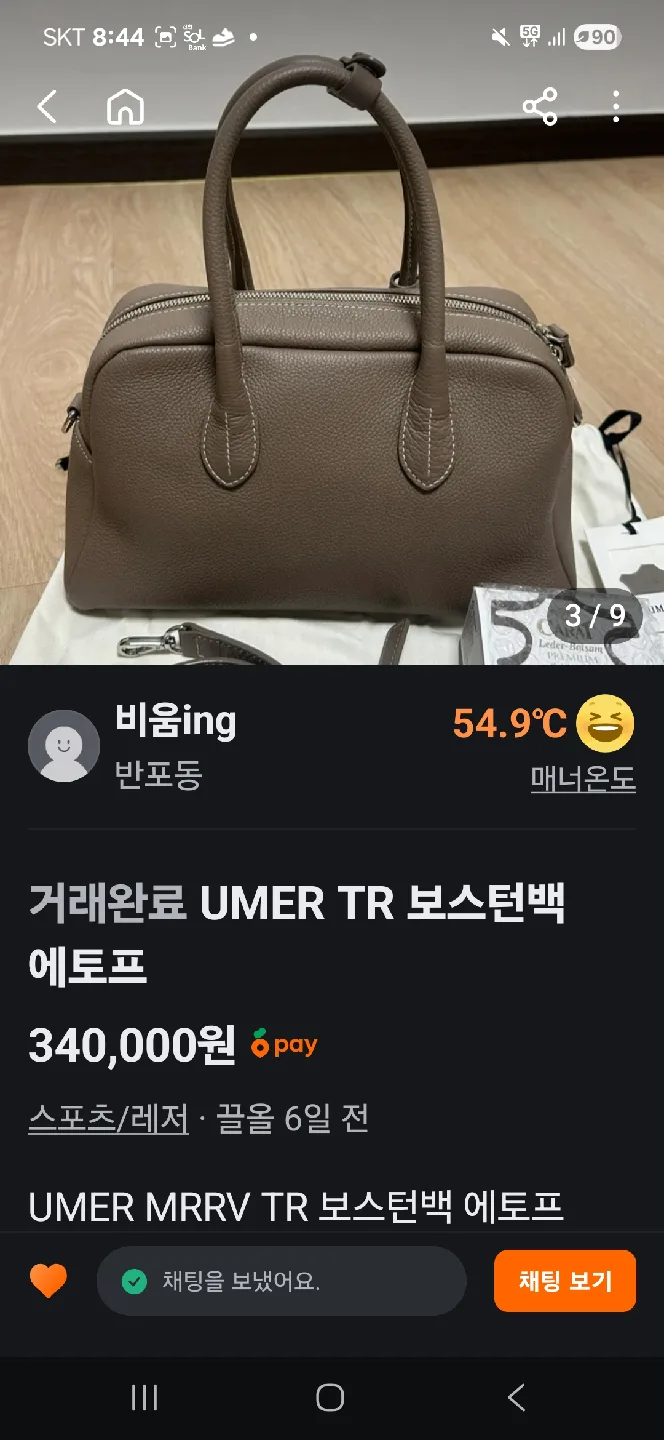Tap the 채팅 보기 button

pyautogui.click(x=564, y=1281)
